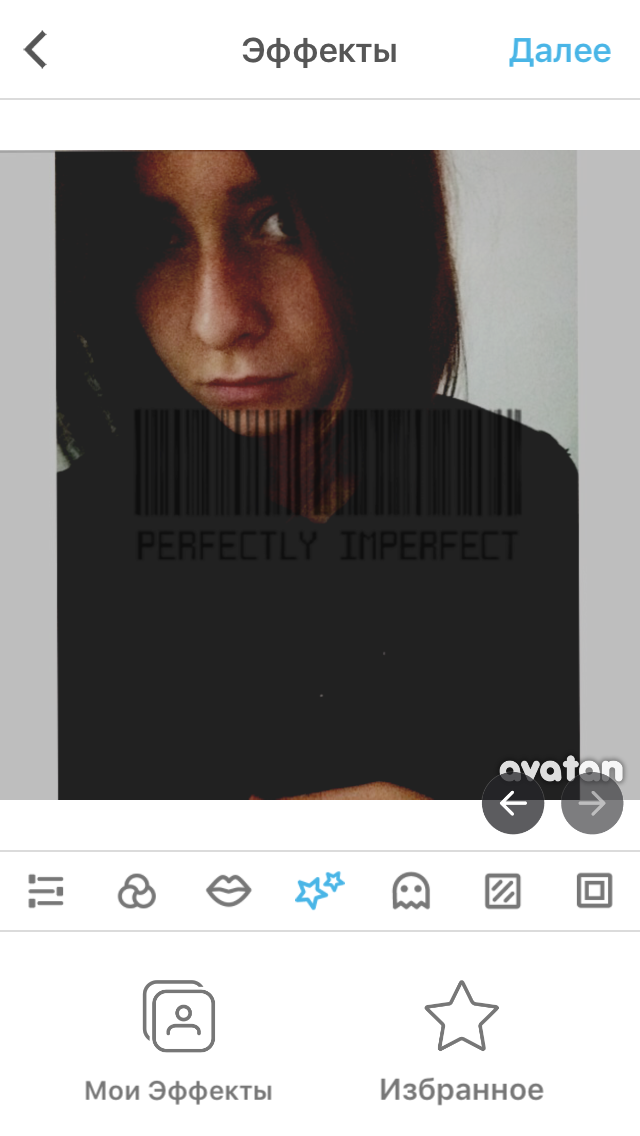Open the adjustment sliders tool
Image resolution: width=640 pixels, height=1136 pixels.
(x=46, y=890)
